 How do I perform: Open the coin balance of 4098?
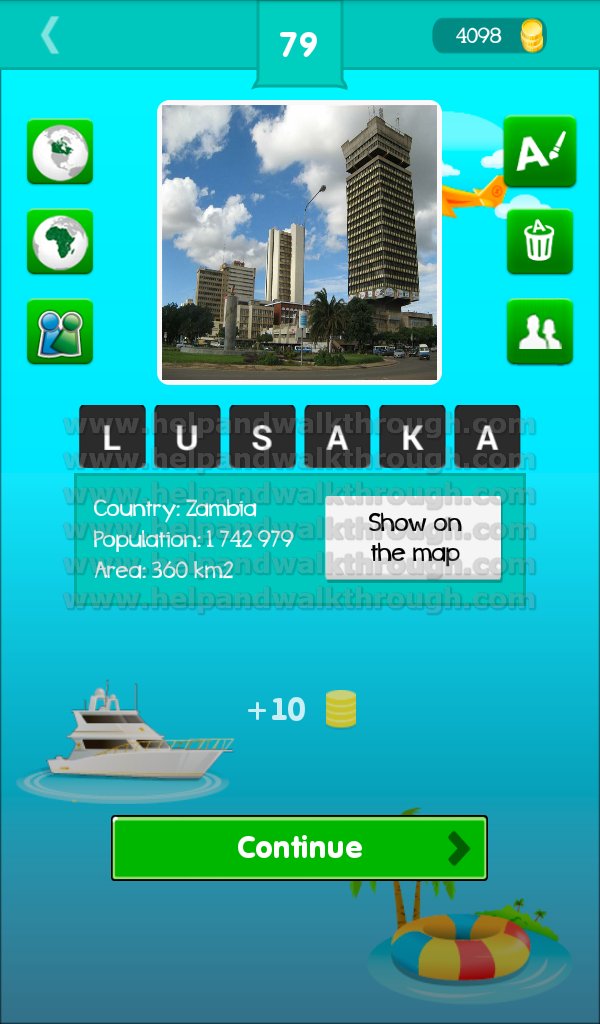490,35
